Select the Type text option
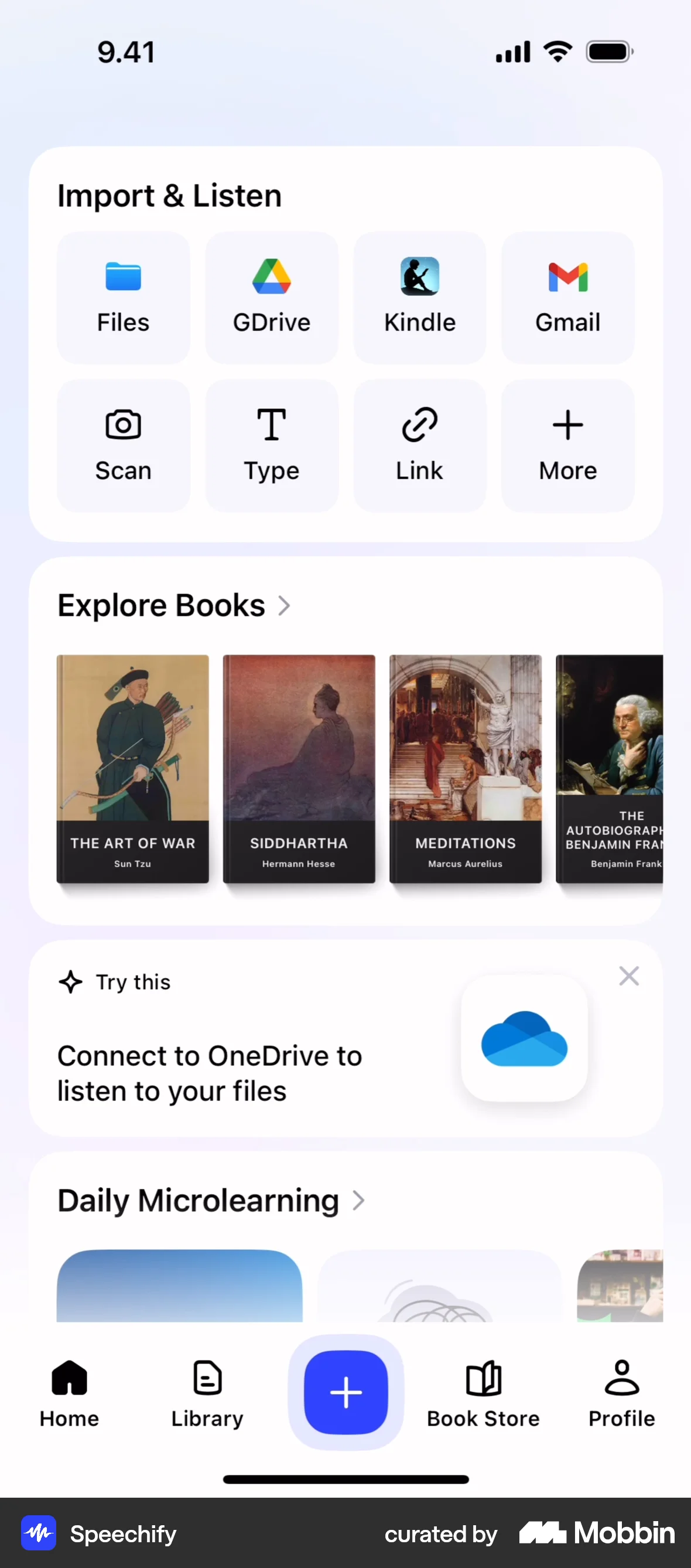 pos(271,444)
